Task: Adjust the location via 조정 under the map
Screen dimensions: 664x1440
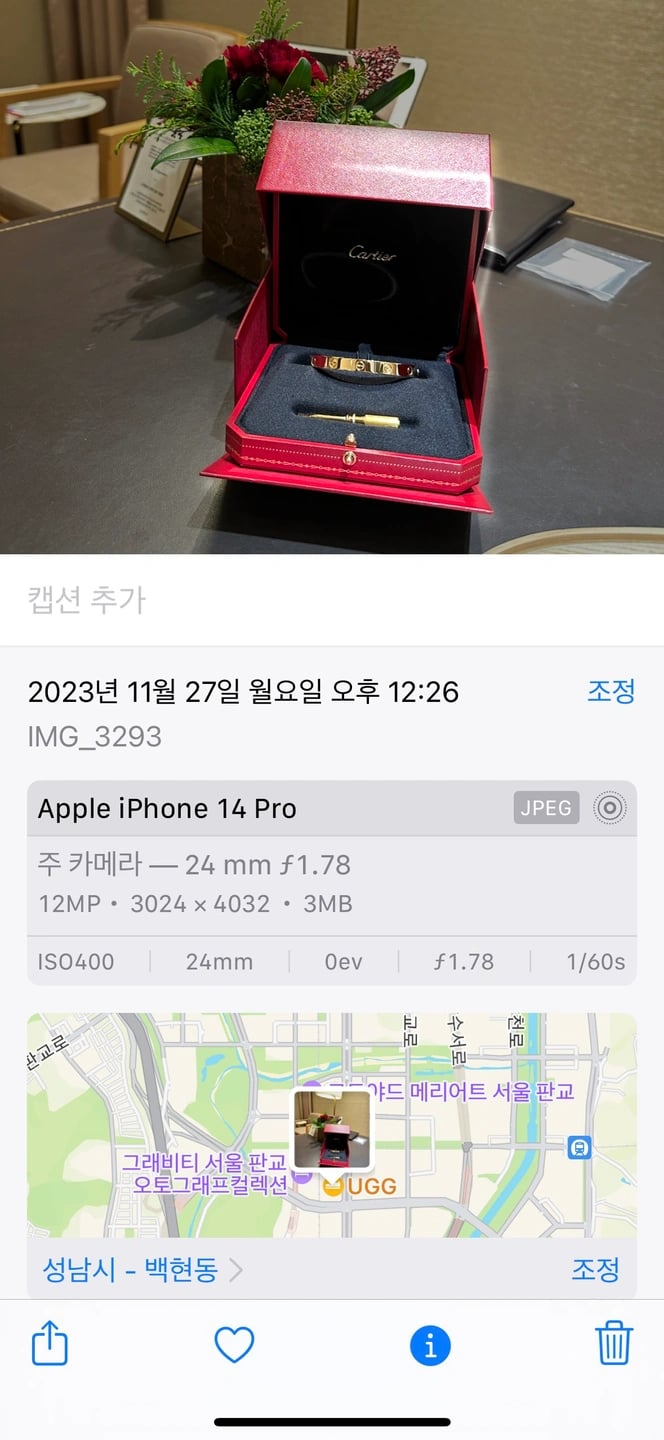Action: [595, 1270]
